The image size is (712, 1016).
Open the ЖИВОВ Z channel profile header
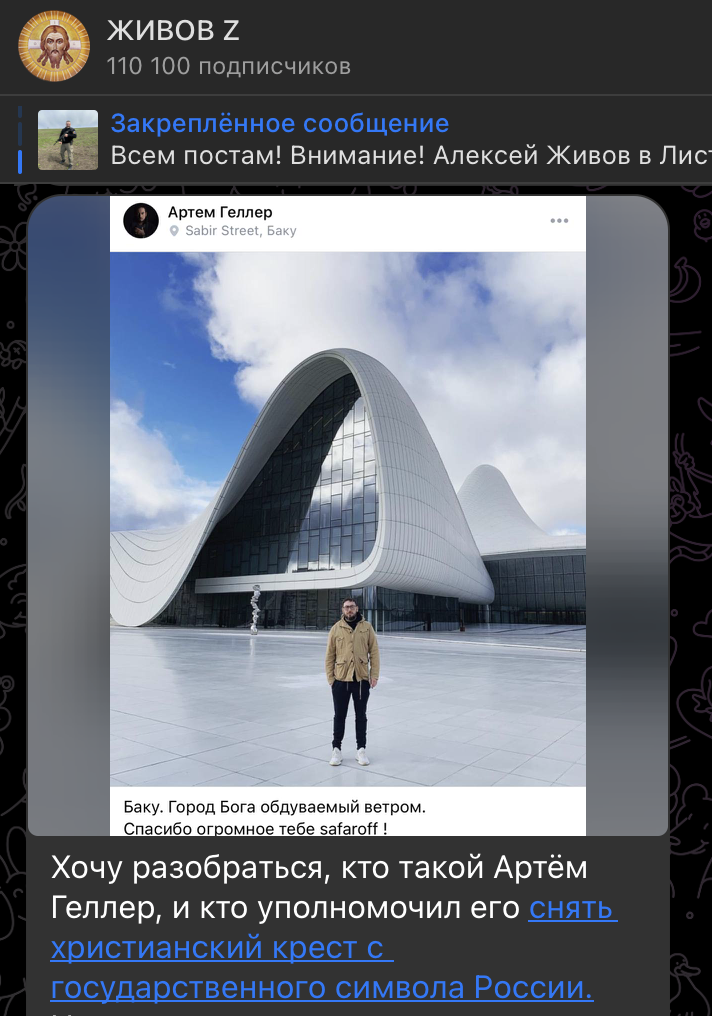point(230,47)
